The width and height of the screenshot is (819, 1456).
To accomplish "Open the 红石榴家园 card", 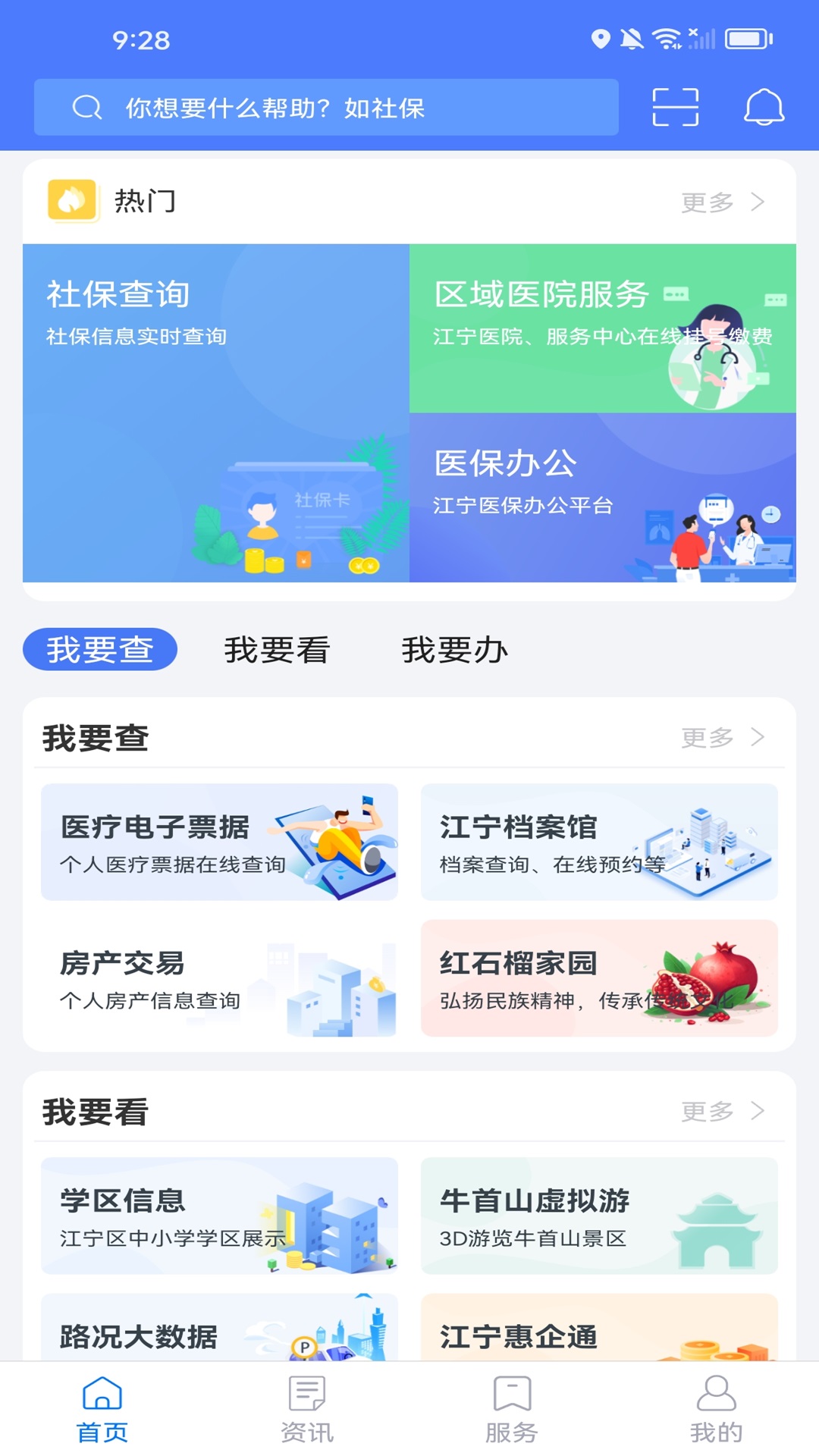I will click(599, 978).
